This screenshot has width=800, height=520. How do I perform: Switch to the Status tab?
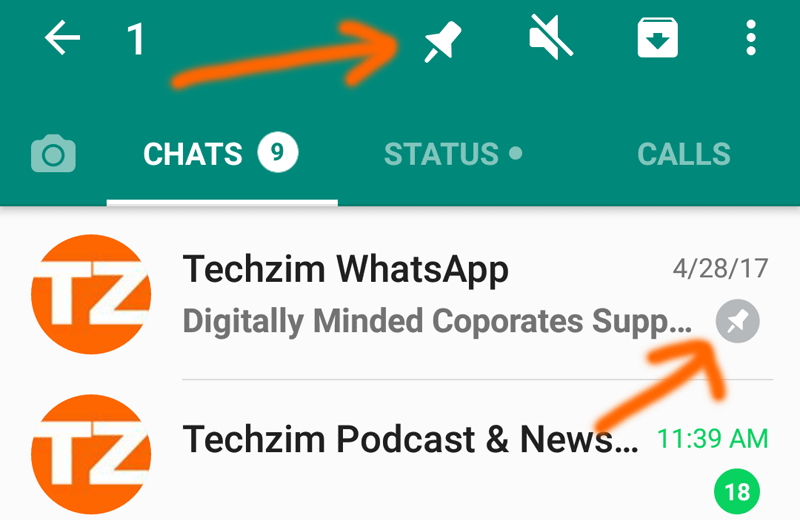click(452, 155)
